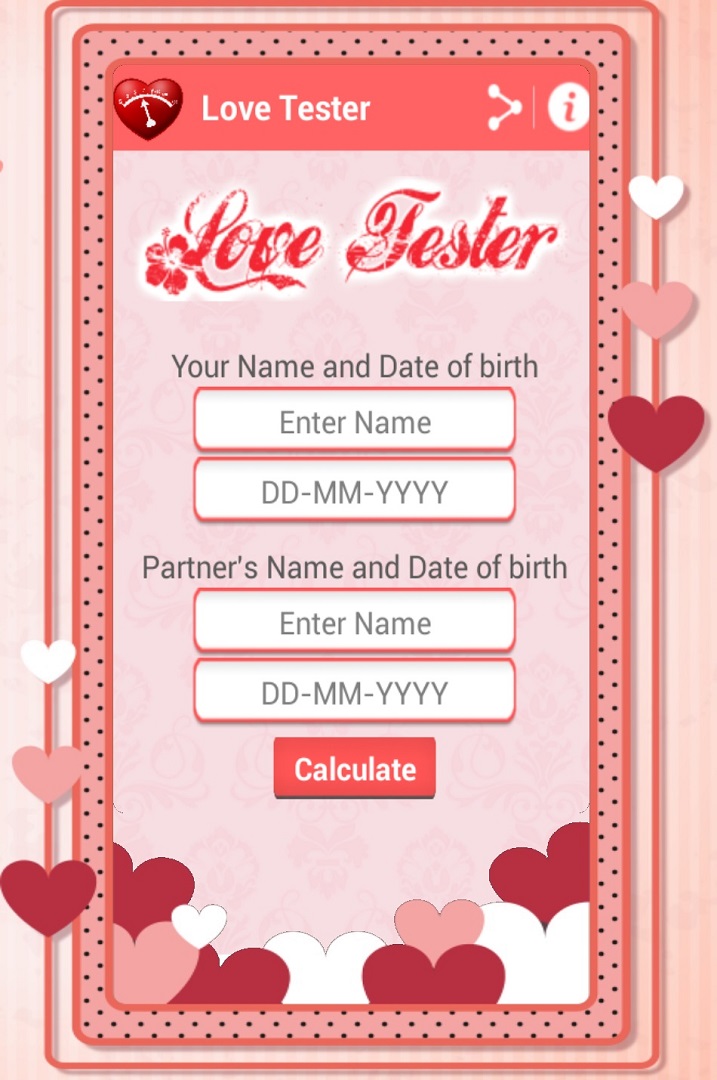Tap your Enter Name field
Screen dimensions: 717x1080
click(x=354, y=421)
